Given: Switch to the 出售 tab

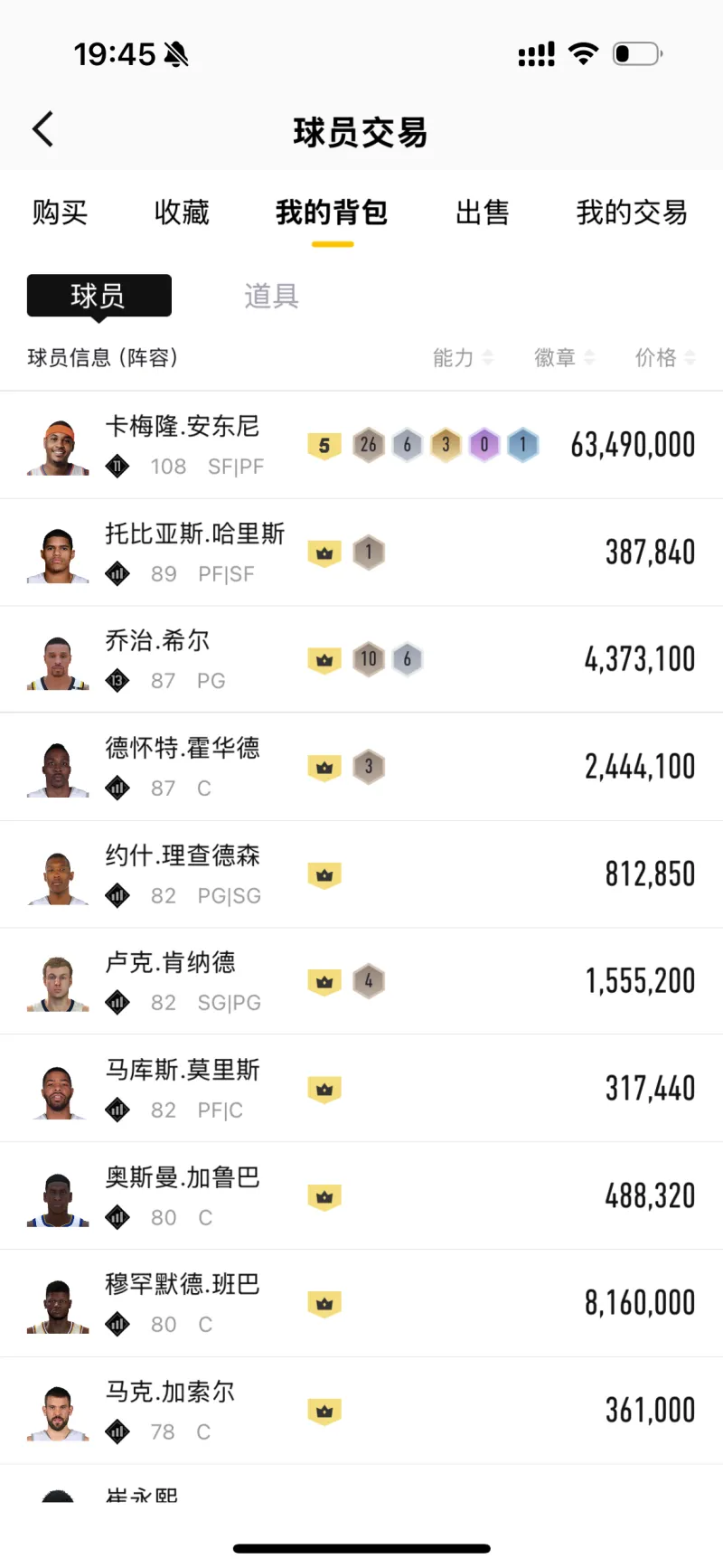Looking at the screenshot, I should 482,213.
